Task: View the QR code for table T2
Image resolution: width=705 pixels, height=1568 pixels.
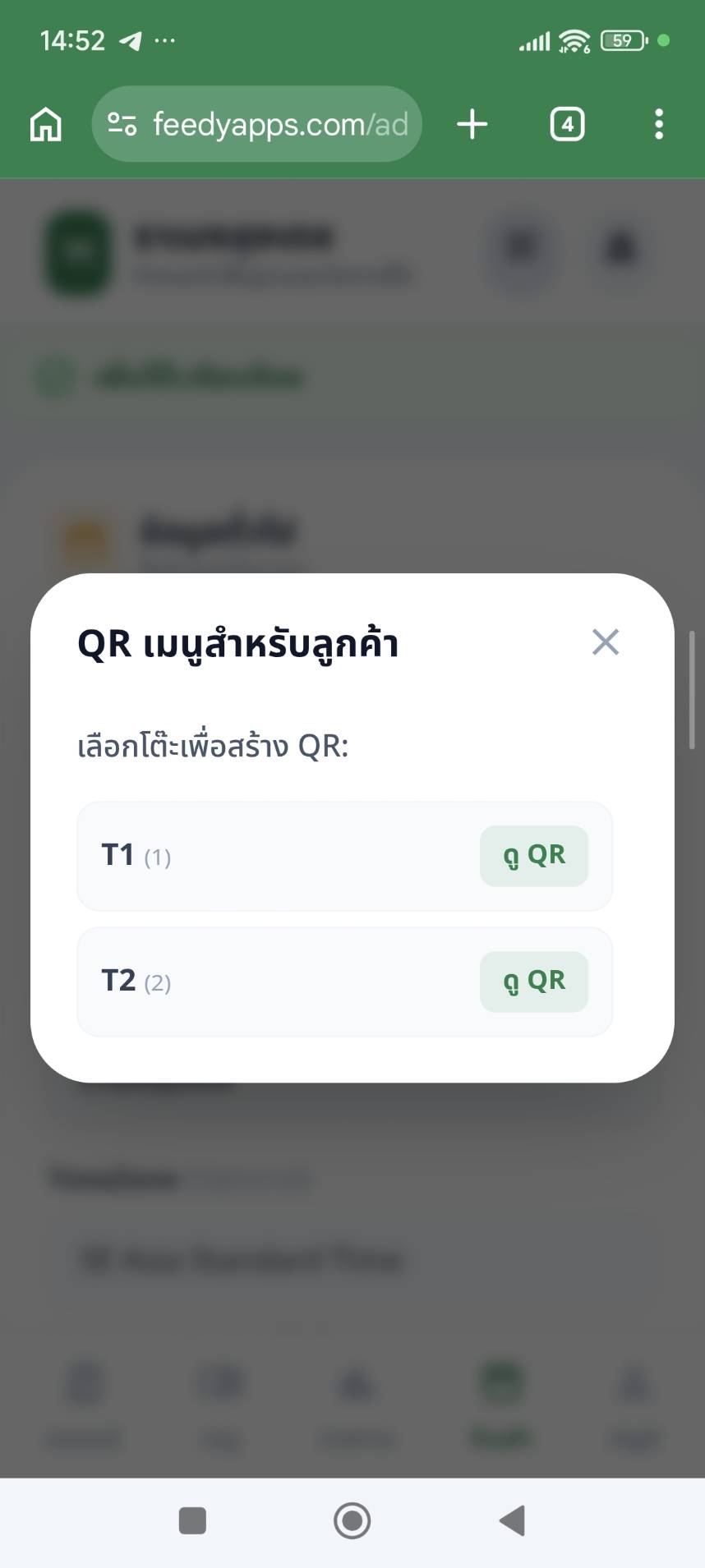Action: pyautogui.click(x=534, y=982)
